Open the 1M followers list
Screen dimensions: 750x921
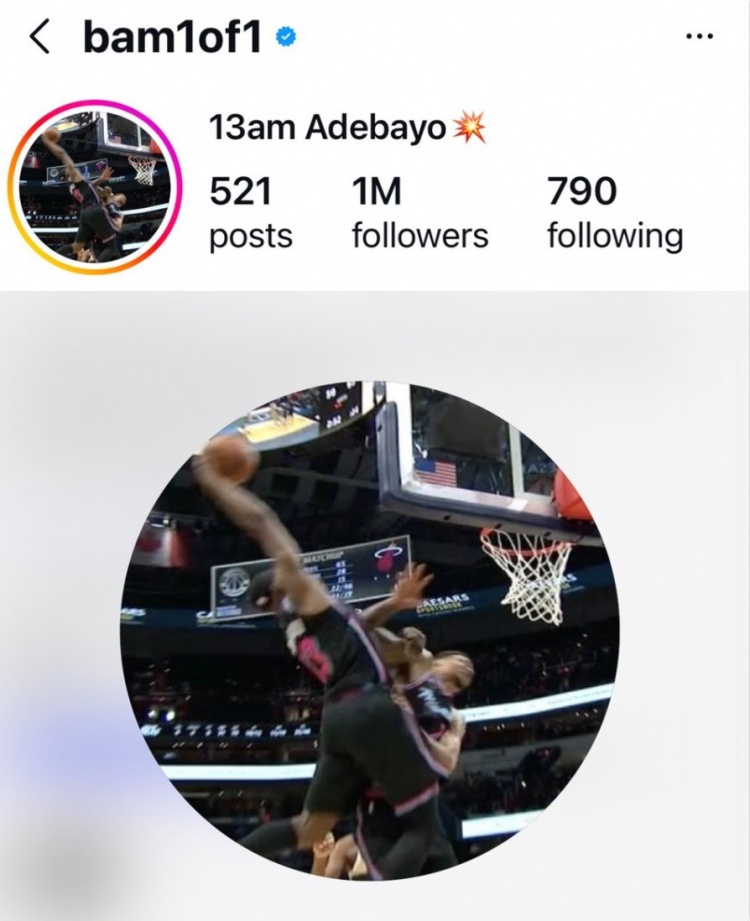(x=419, y=212)
